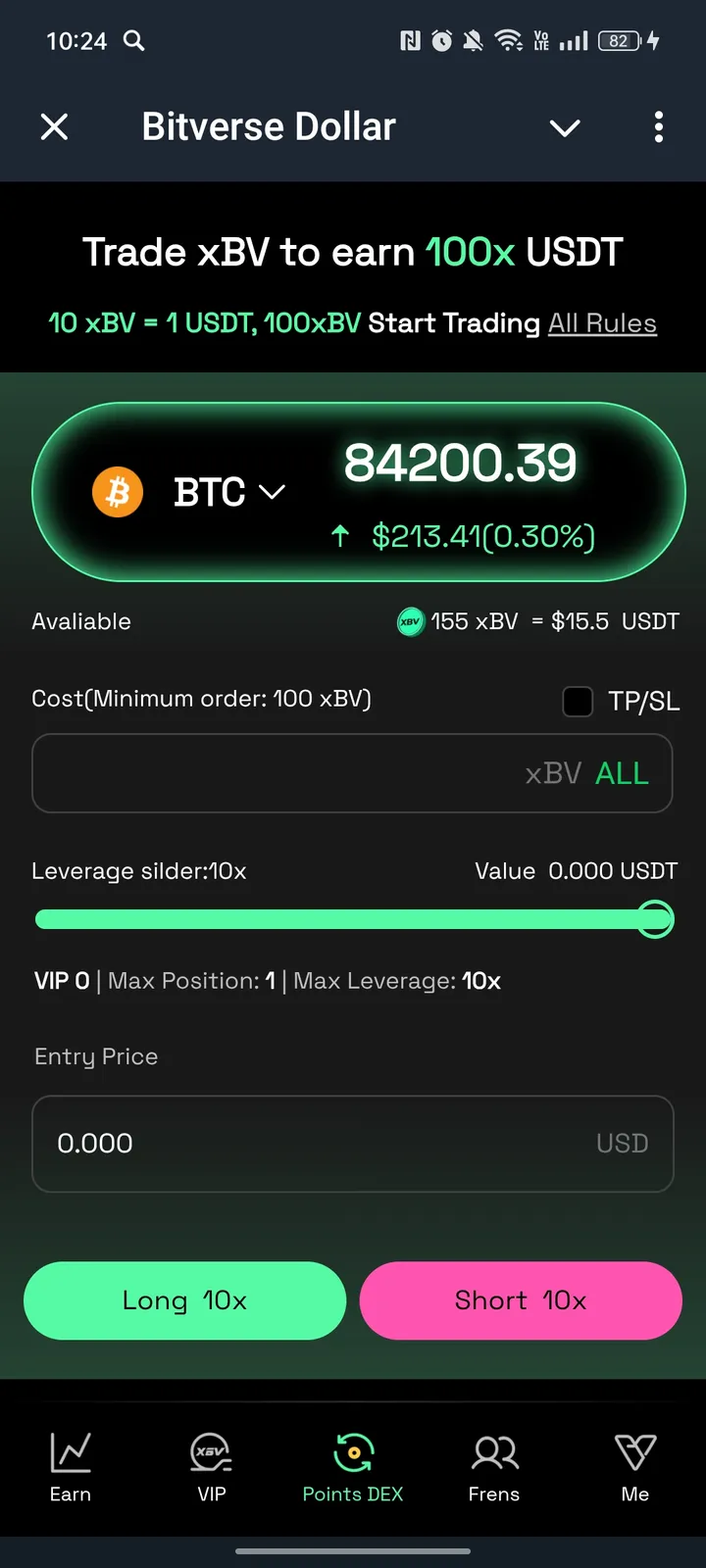706x1568 pixels.
Task: Open the BTC pair selector dropdown
Action: tap(272, 492)
